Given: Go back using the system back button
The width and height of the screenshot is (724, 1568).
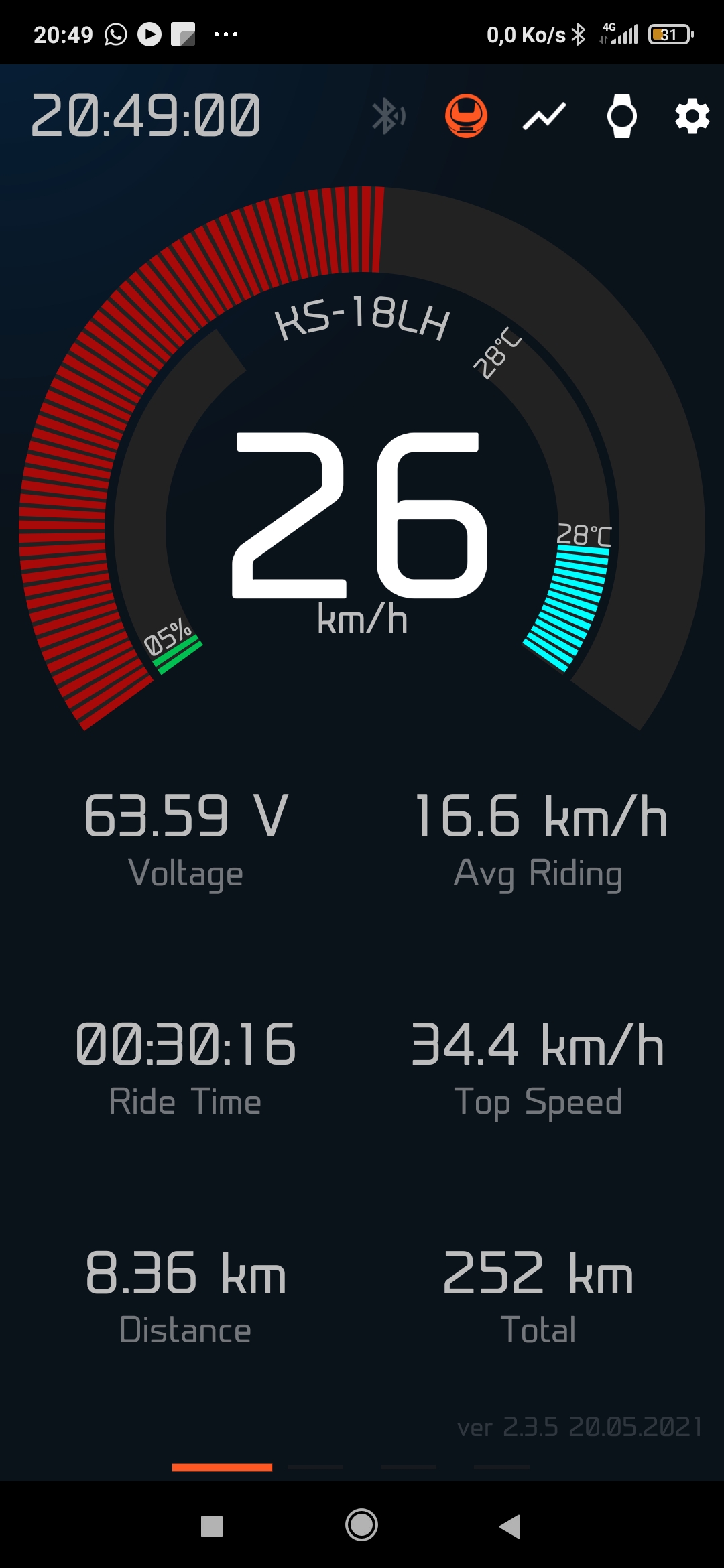Looking at the screenshot, I should [510, 1526].
